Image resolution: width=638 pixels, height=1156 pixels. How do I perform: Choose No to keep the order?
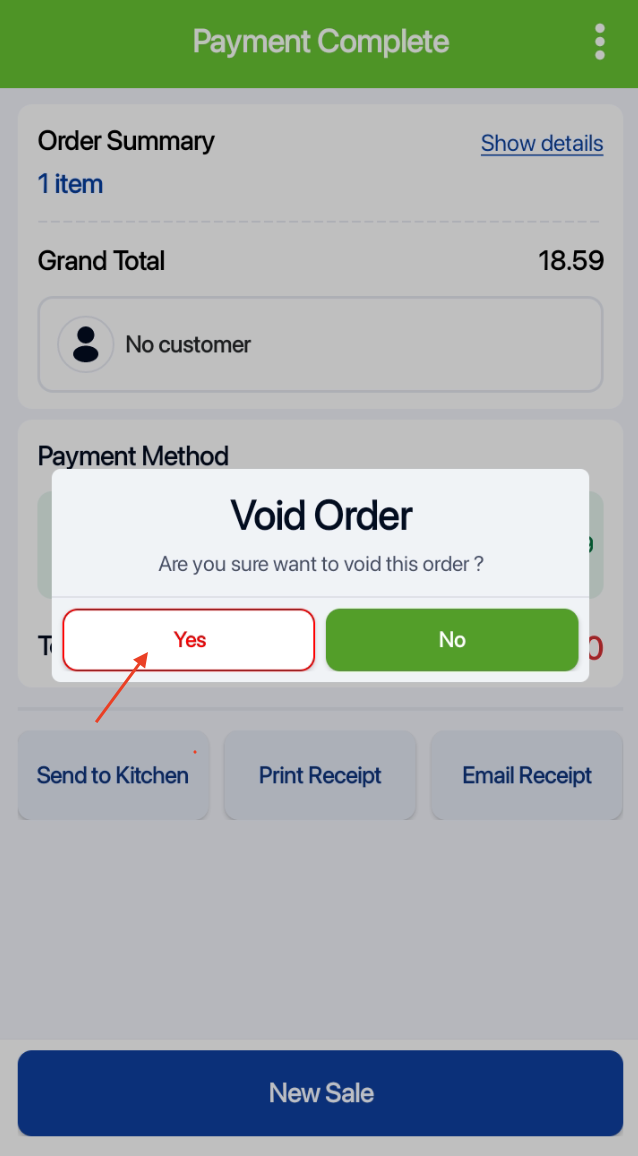(x=452, y=640)
